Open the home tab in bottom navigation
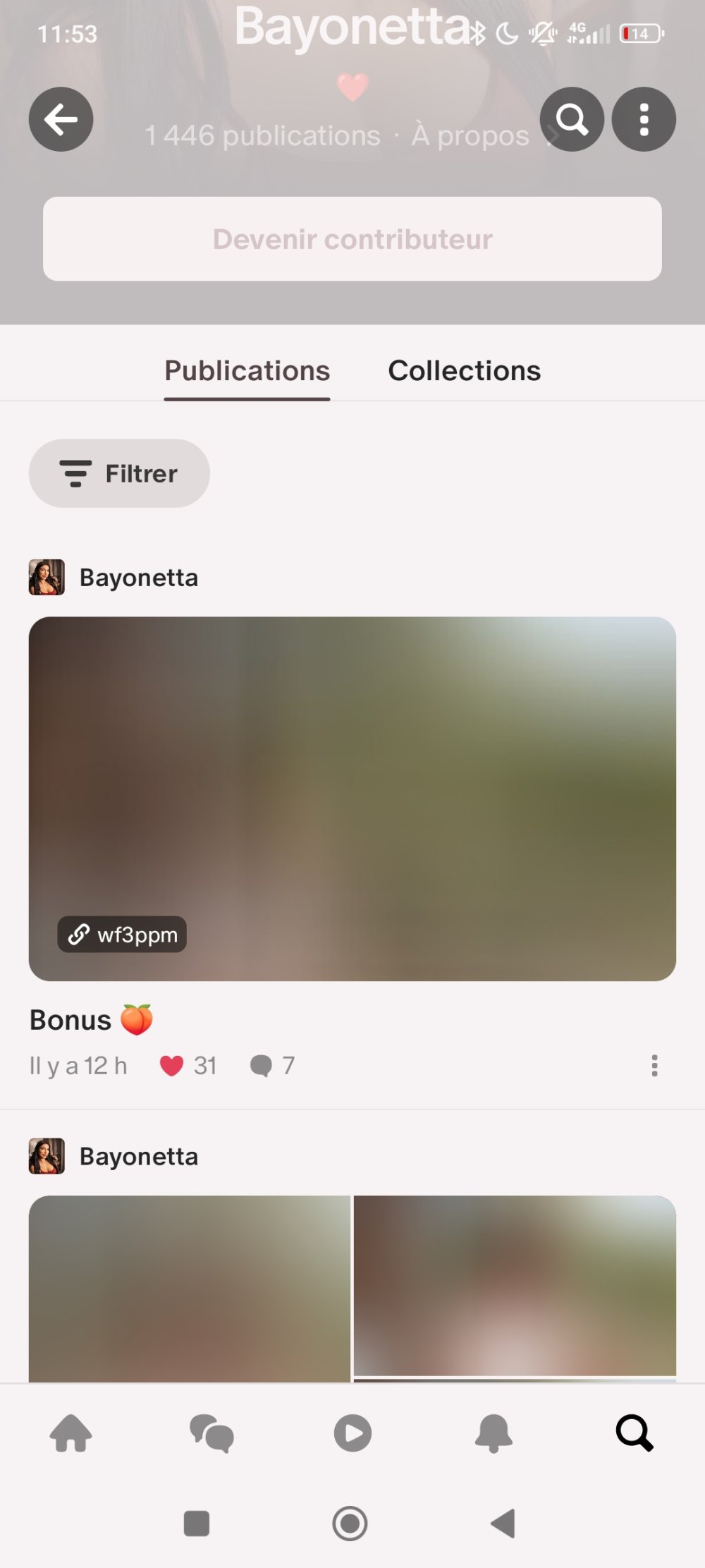 pyautogui.click(x=70, y=1433)
